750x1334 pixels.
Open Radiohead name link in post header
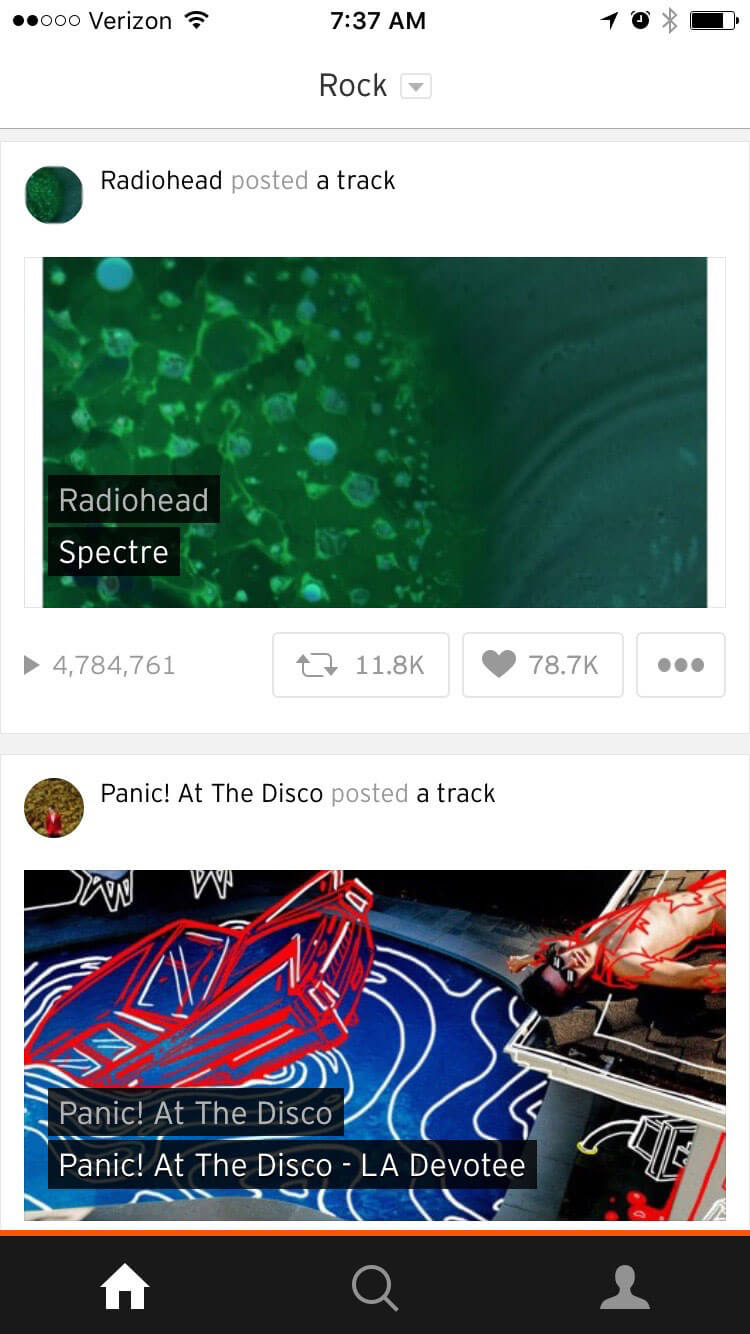click(x=161, y=181)
